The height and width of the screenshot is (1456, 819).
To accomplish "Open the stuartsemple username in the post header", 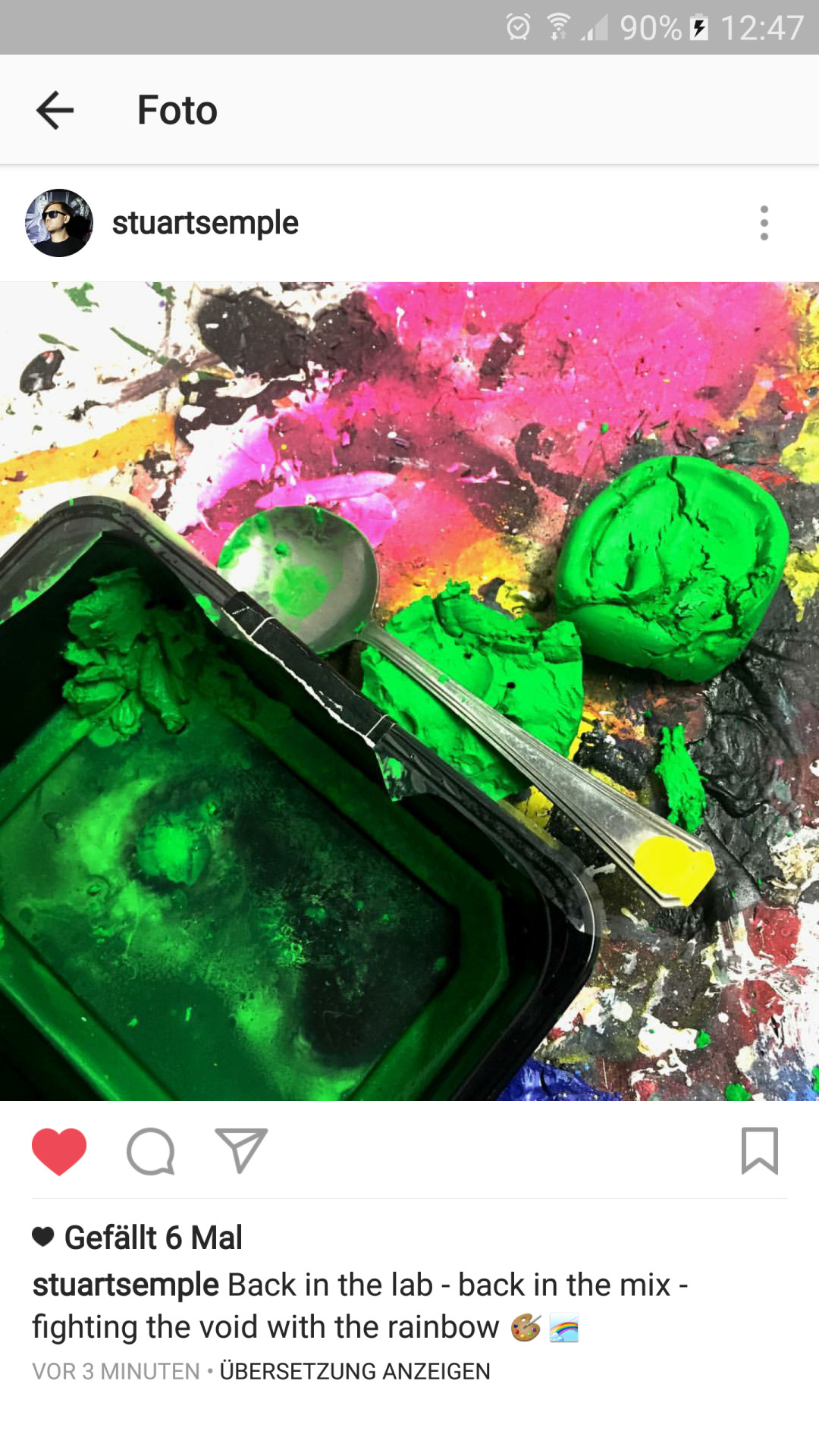I will (x=206, y=223).
